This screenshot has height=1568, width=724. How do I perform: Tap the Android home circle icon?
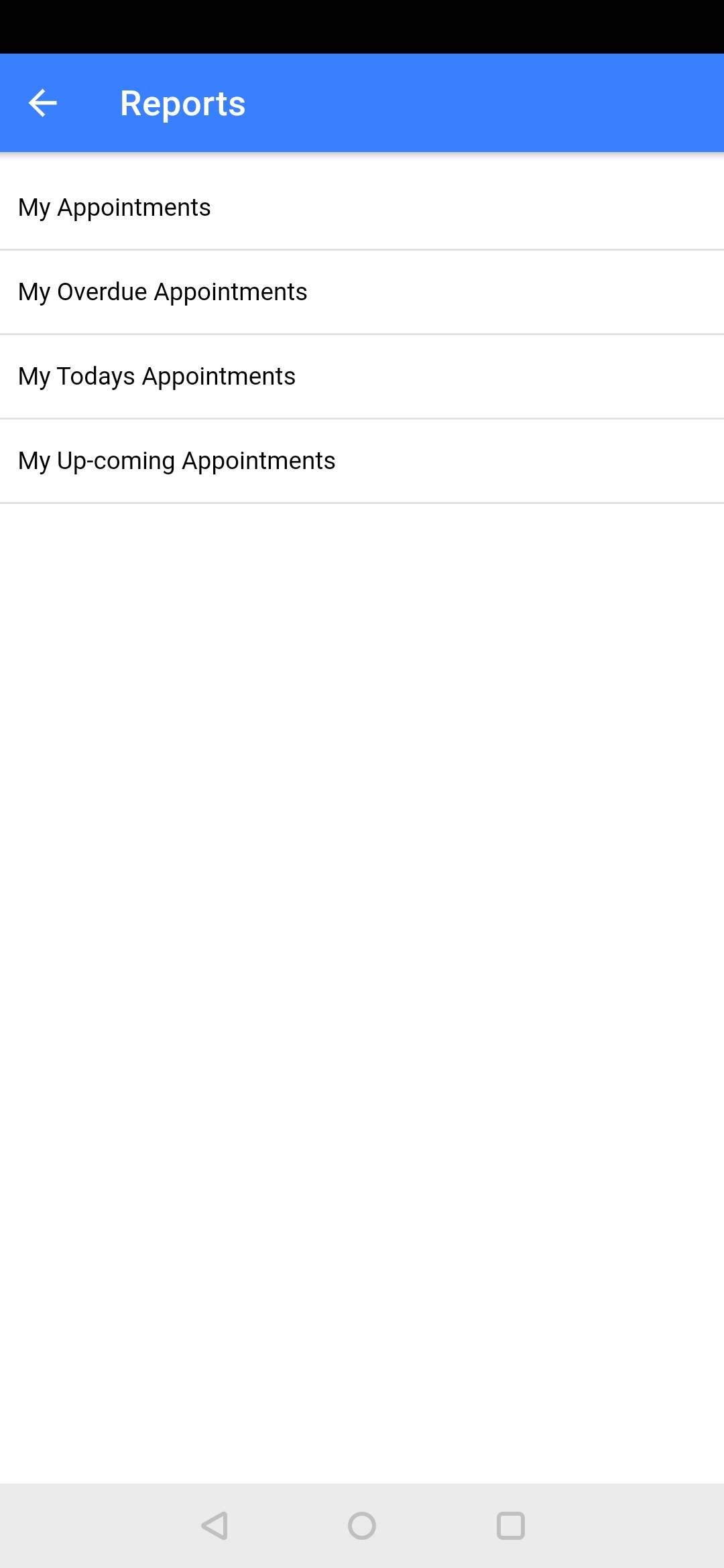[362, 1526]
